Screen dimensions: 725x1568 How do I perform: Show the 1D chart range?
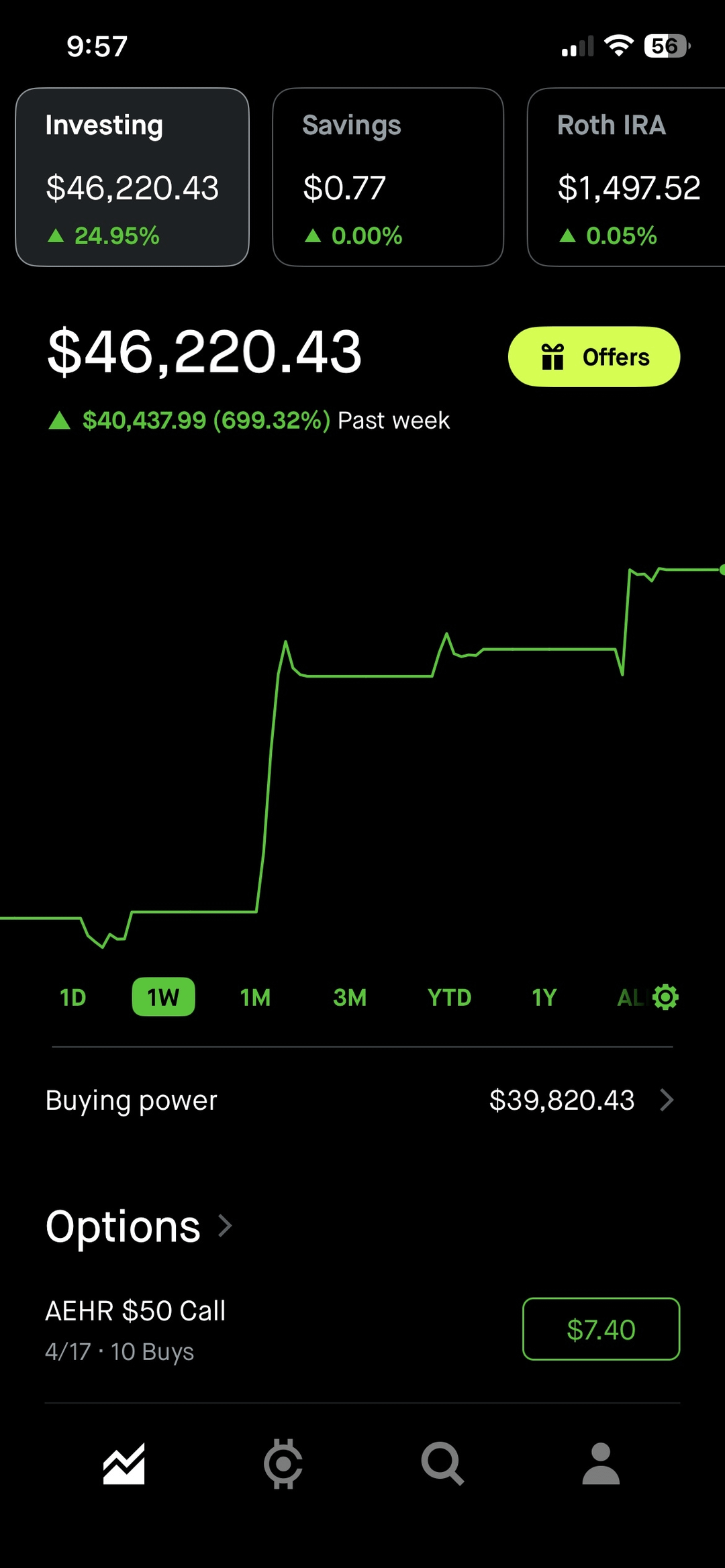click(72, 998)
